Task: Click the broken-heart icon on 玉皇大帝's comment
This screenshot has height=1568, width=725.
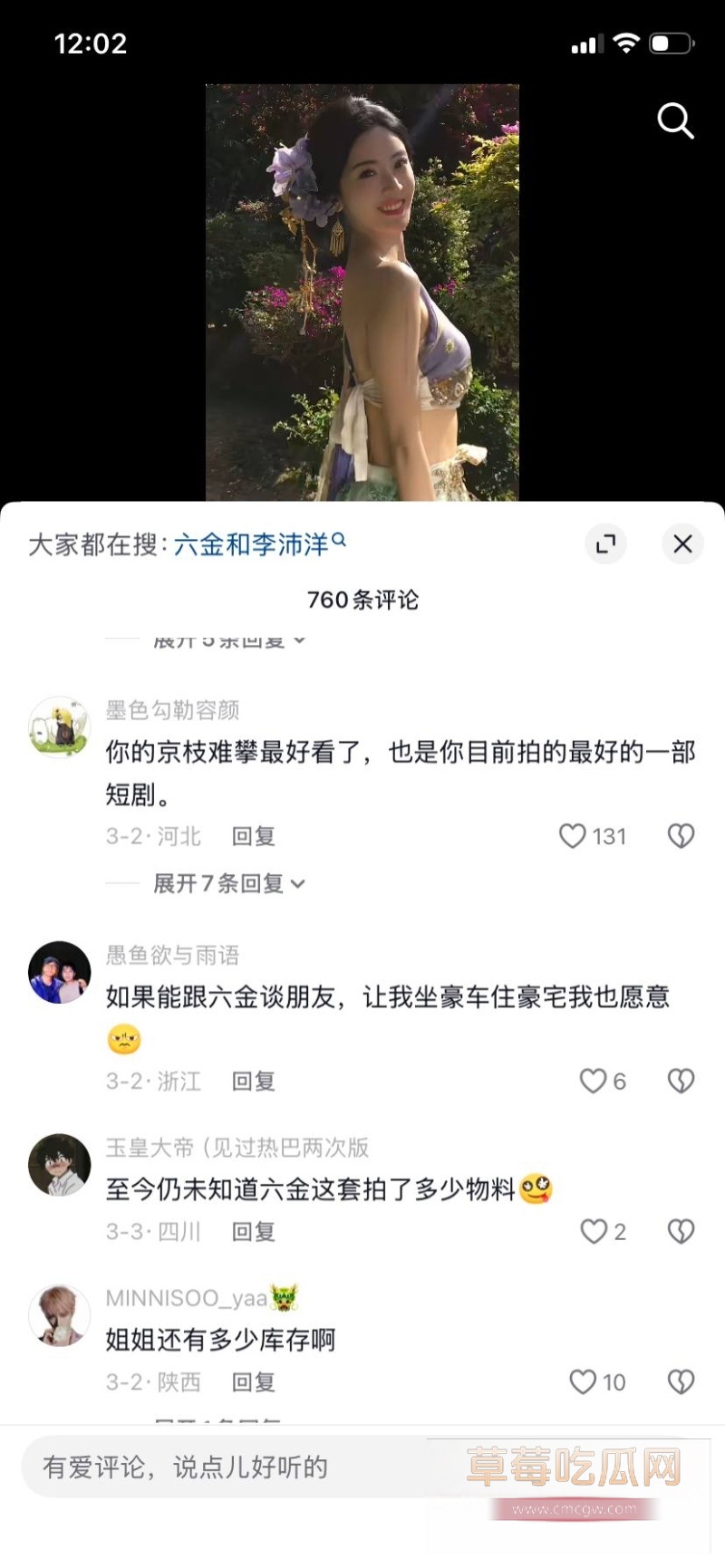Action: coord(681,1230)
